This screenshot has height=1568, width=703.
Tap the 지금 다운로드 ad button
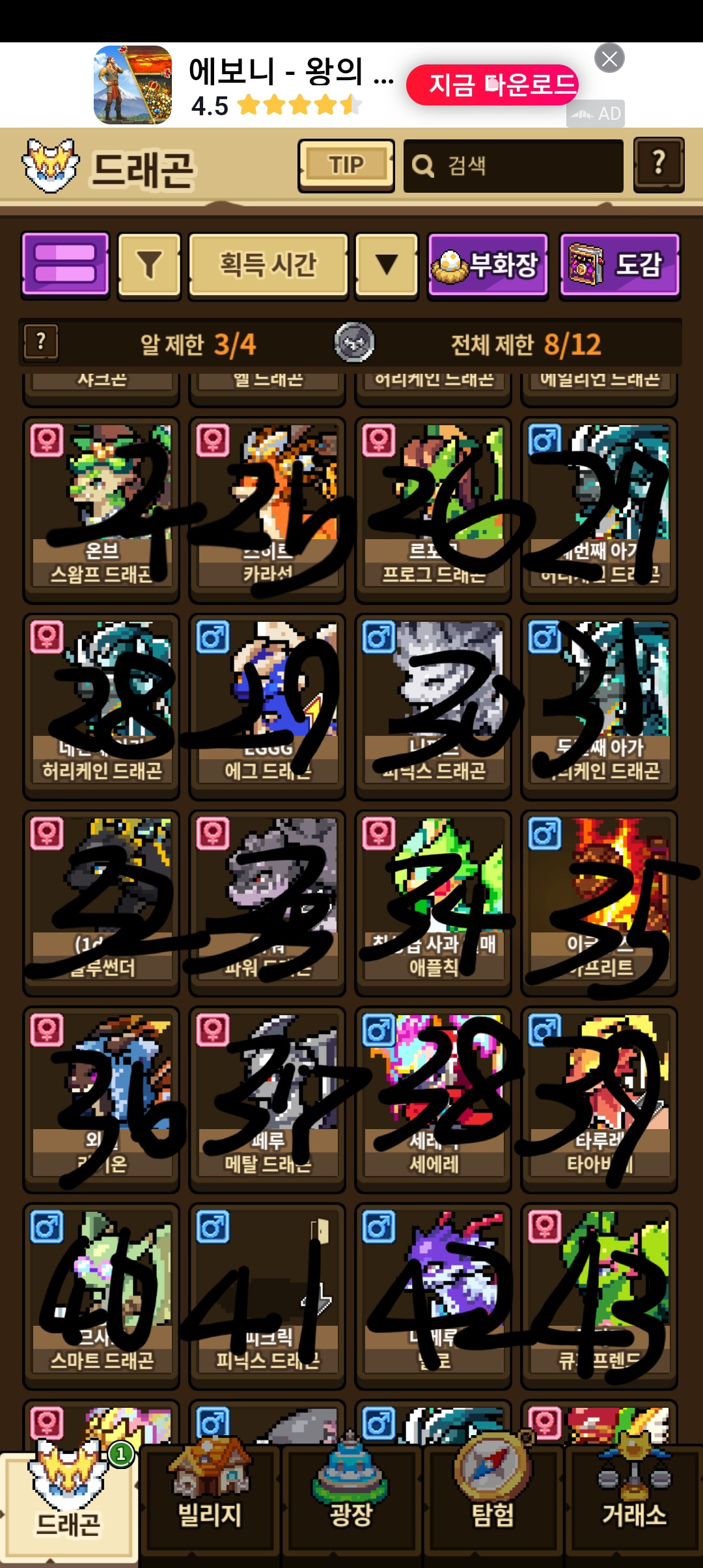pyautogui.click(x=492, y=85)
